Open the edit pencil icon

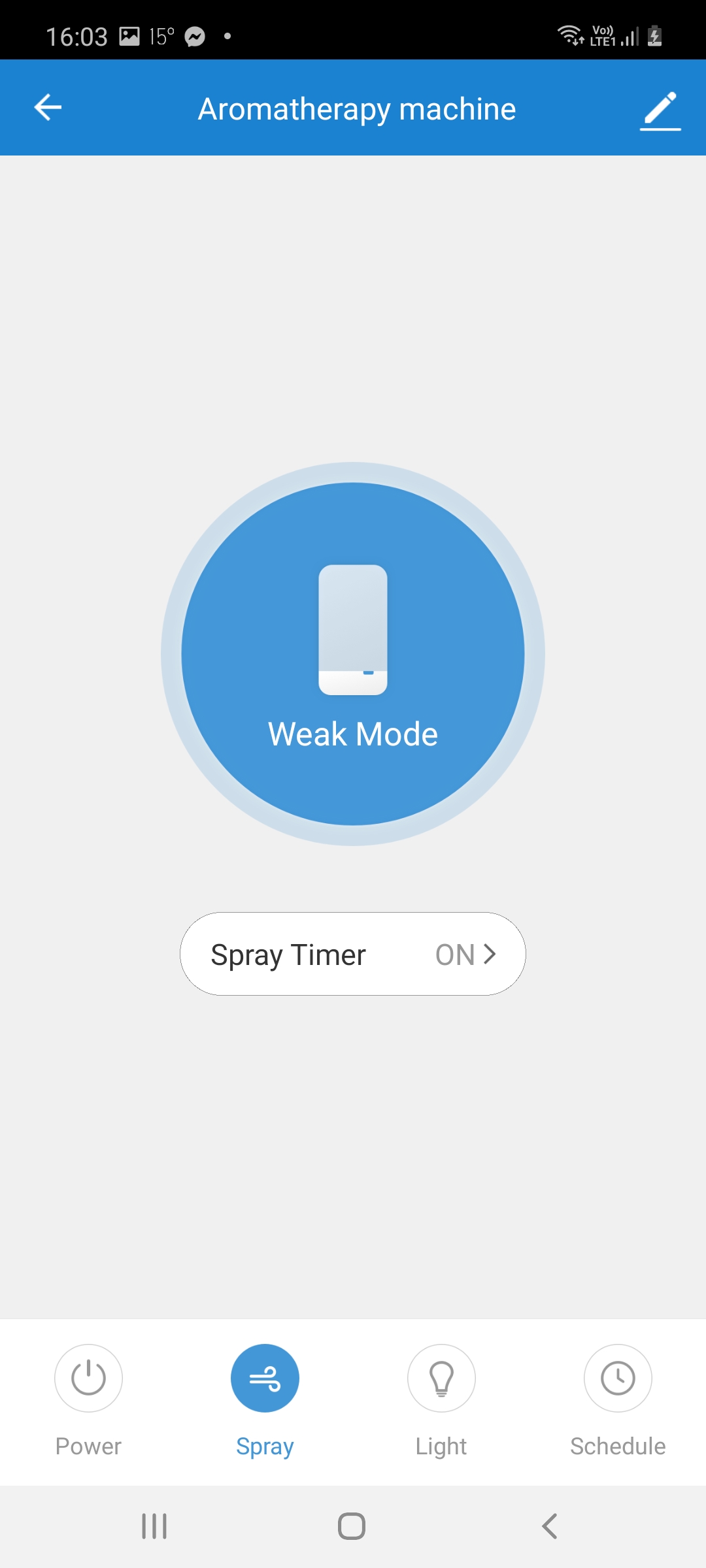pos(660,110)
